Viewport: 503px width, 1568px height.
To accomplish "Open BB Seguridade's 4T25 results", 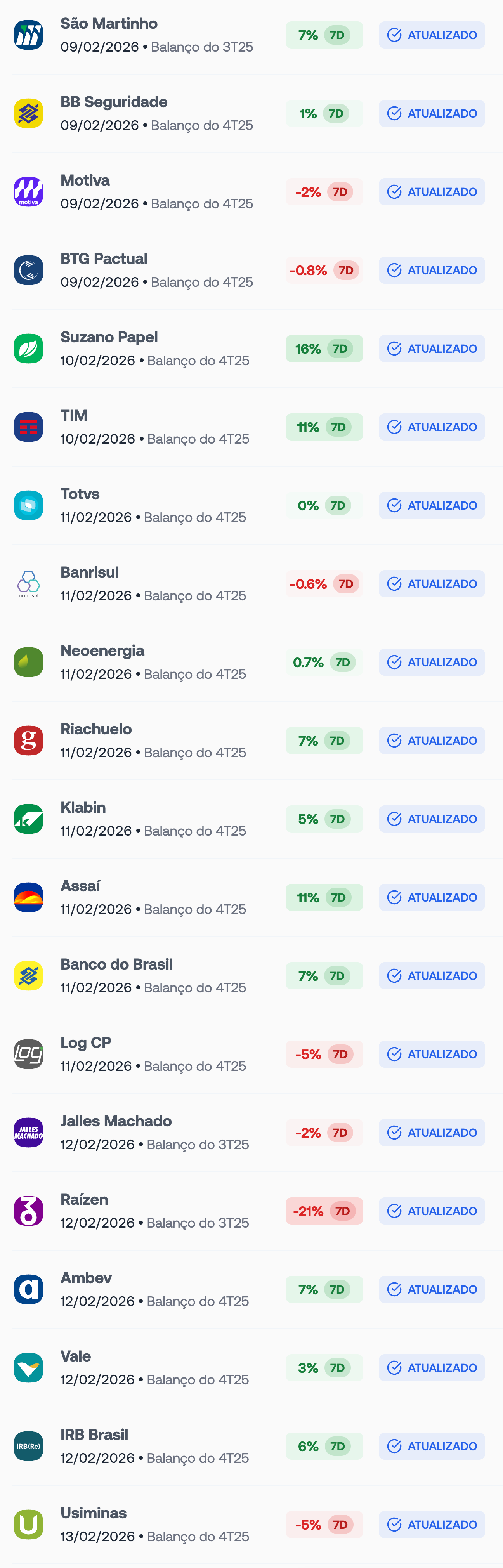I will (156, 114).
